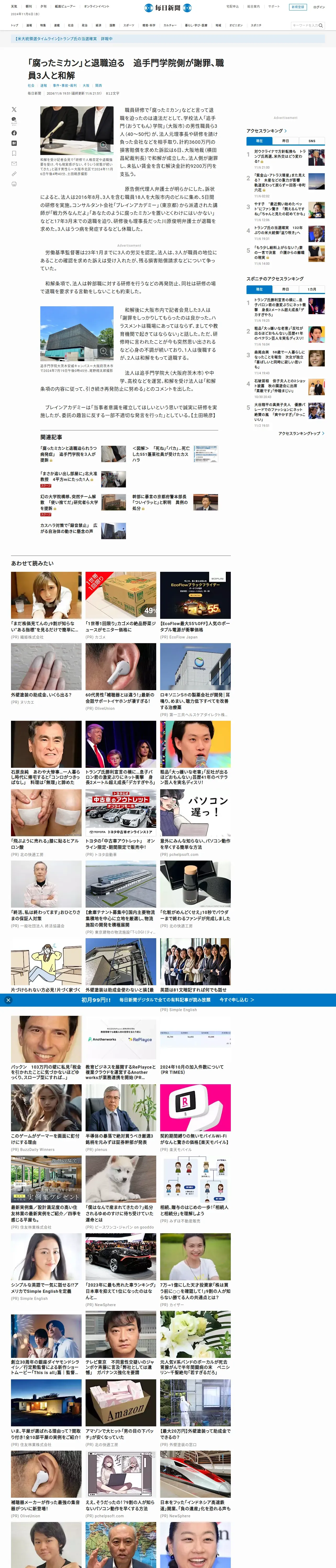The image size is (336, 1568).
Task: Open ログイン in top right
Action: pyautogui.click(x=319, y=7)
